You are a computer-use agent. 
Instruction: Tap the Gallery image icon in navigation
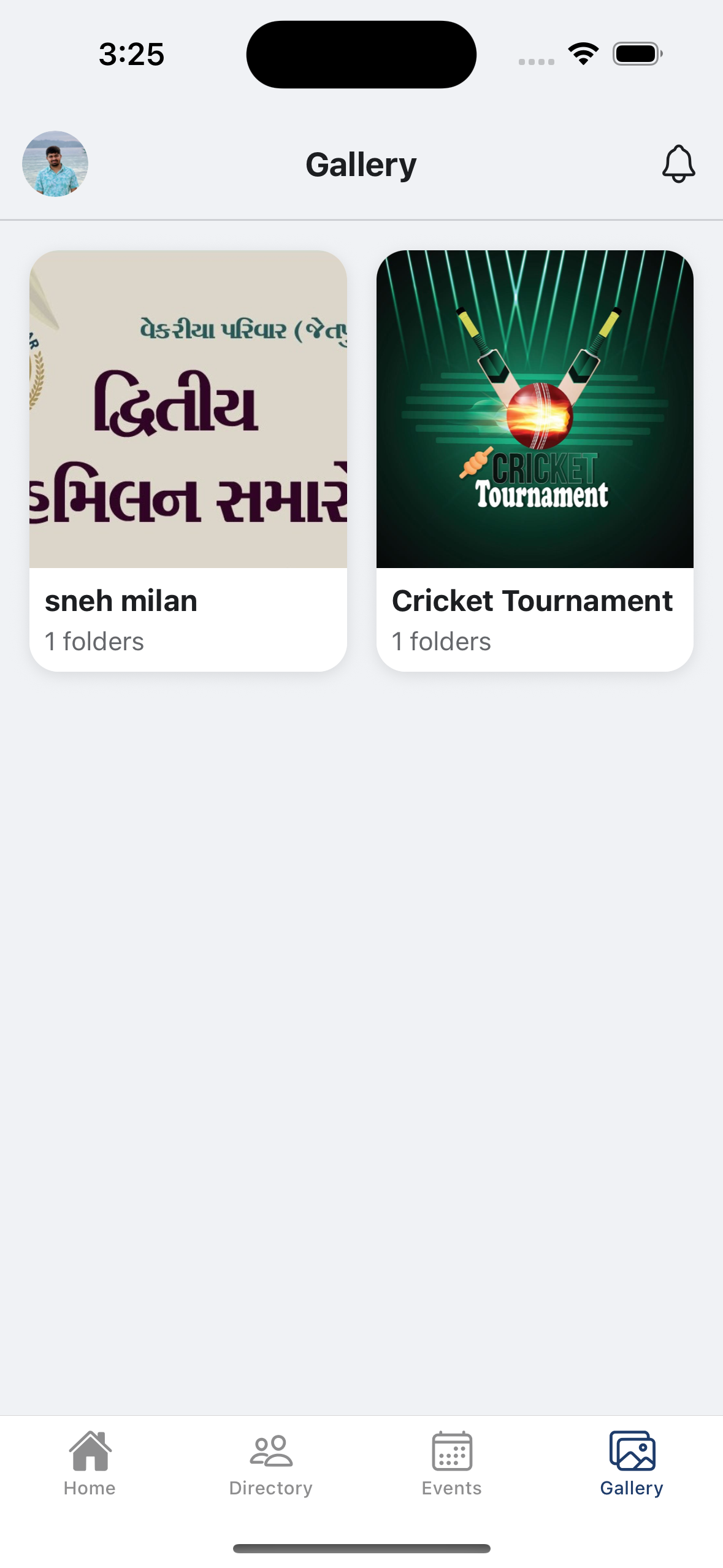[x=632, y=1448]
